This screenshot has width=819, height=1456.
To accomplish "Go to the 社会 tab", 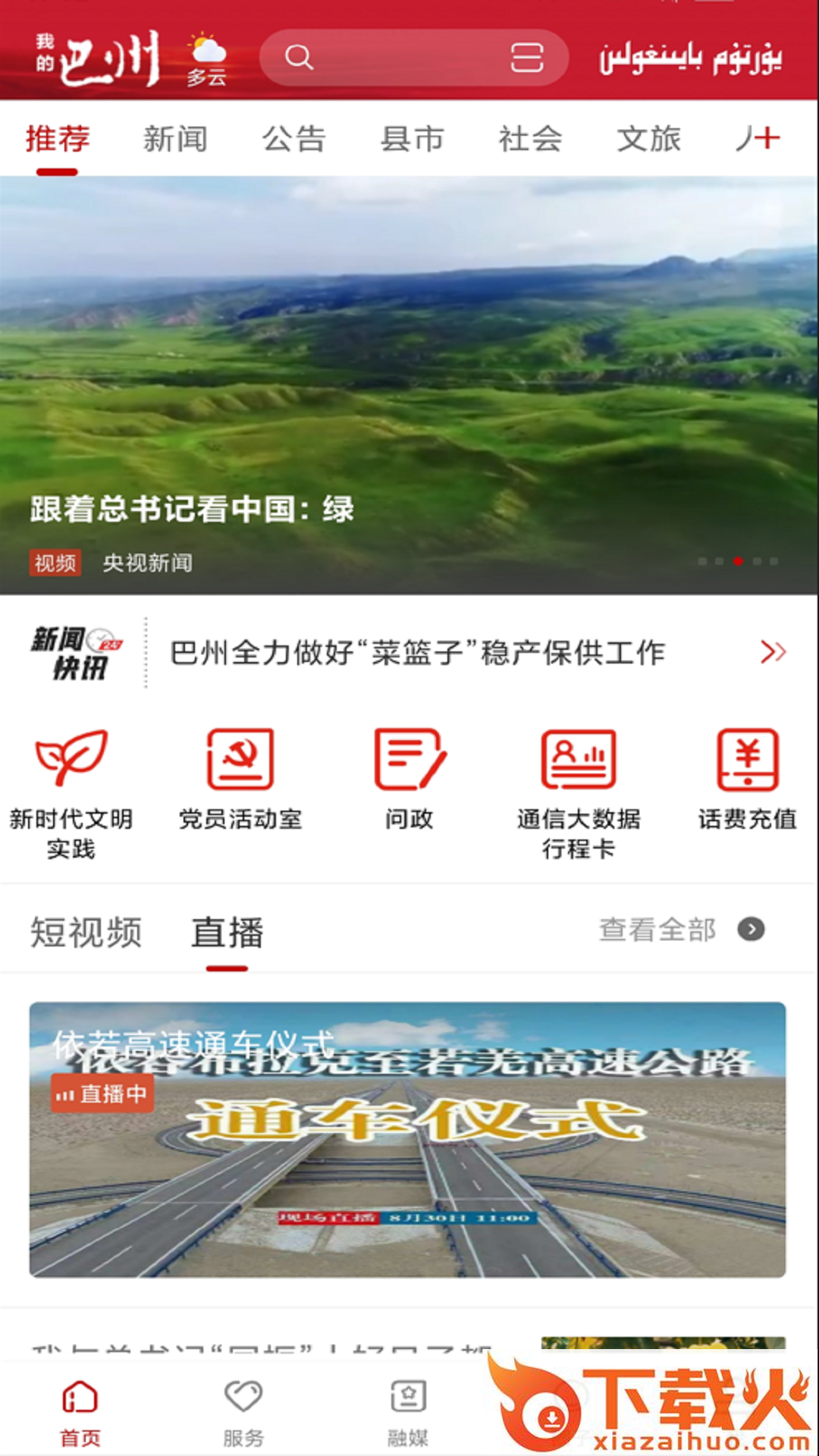I will tap(530, 140).
